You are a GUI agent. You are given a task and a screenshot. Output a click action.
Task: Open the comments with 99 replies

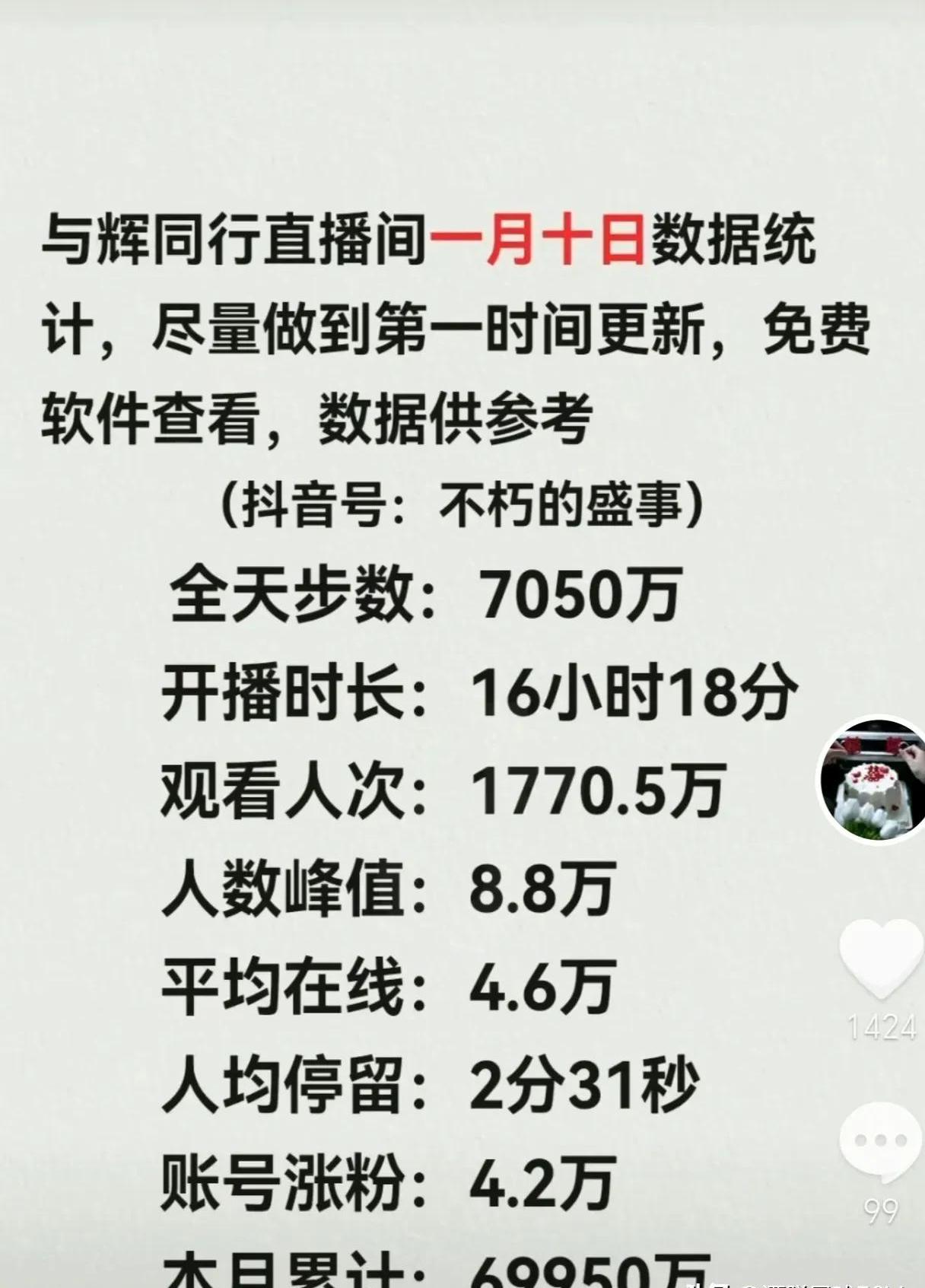click(x=880, y=1142)
